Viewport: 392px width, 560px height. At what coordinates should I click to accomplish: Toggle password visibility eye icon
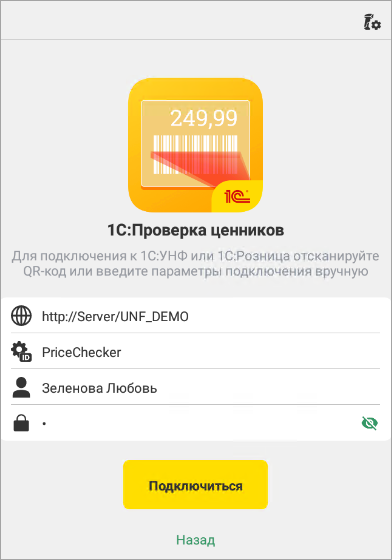pyautogui.click(x=370, y=423)
